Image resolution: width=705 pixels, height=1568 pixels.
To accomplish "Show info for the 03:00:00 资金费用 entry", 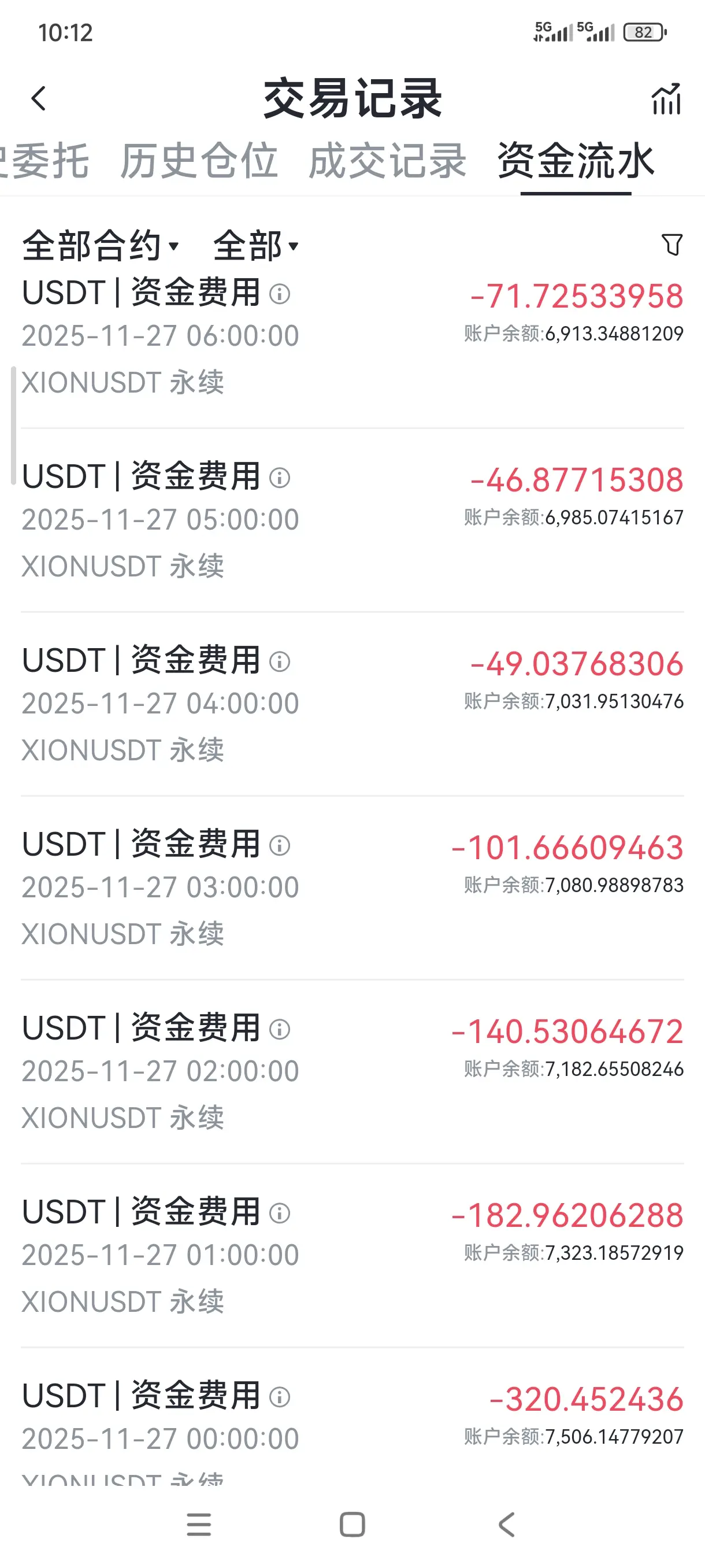I will (x=280, y=845).
